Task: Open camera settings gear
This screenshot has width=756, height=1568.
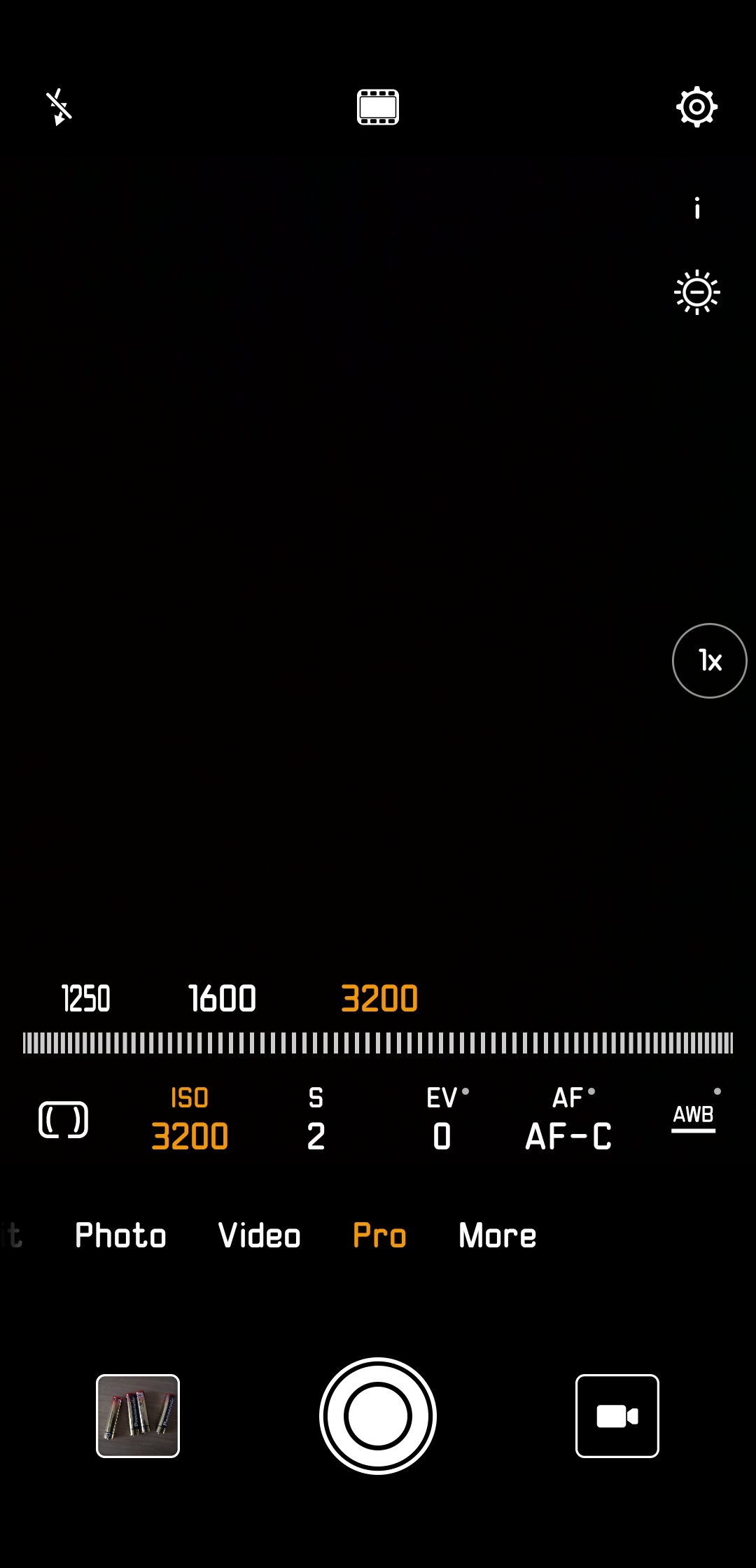Action: click(x=696, y=107)
